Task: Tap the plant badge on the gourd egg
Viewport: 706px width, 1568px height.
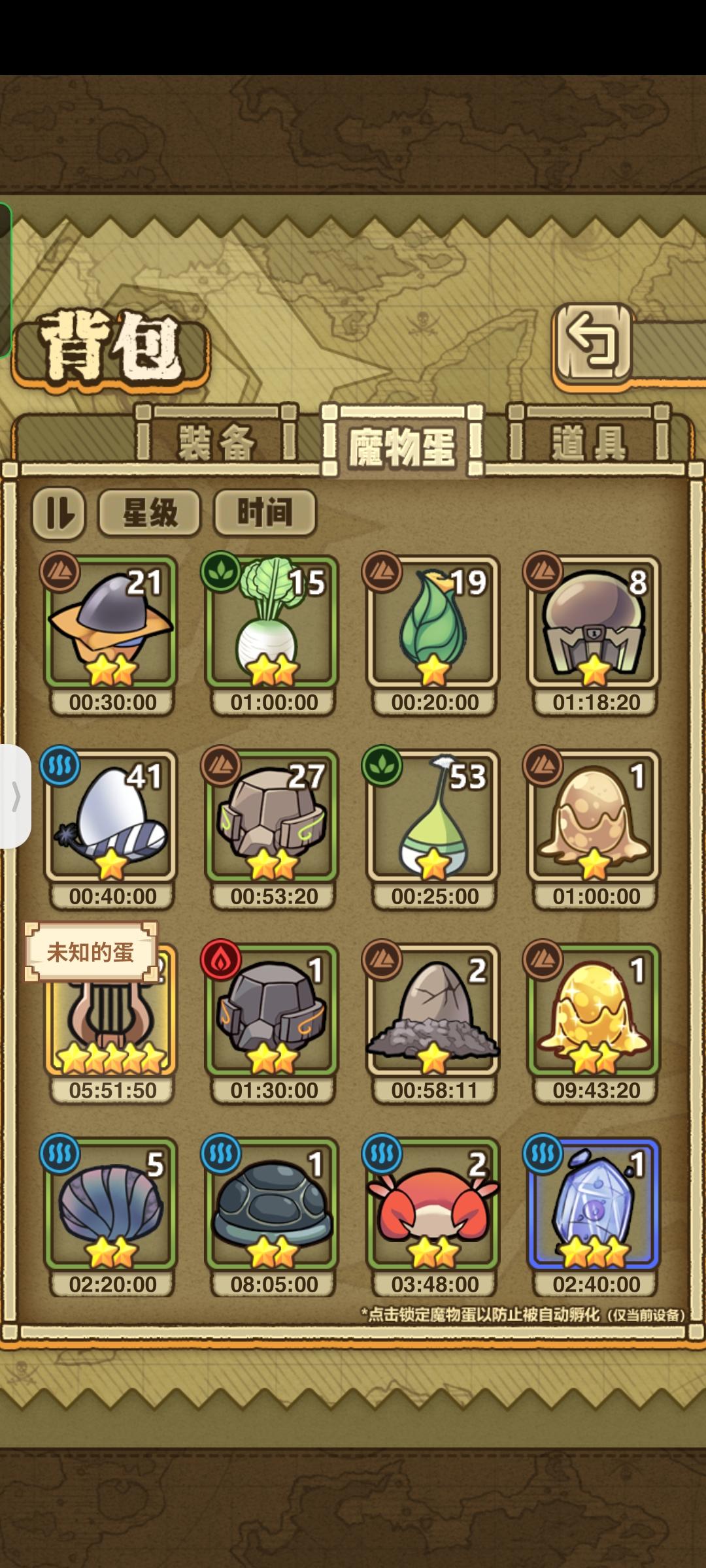Action: click(382, 768)
